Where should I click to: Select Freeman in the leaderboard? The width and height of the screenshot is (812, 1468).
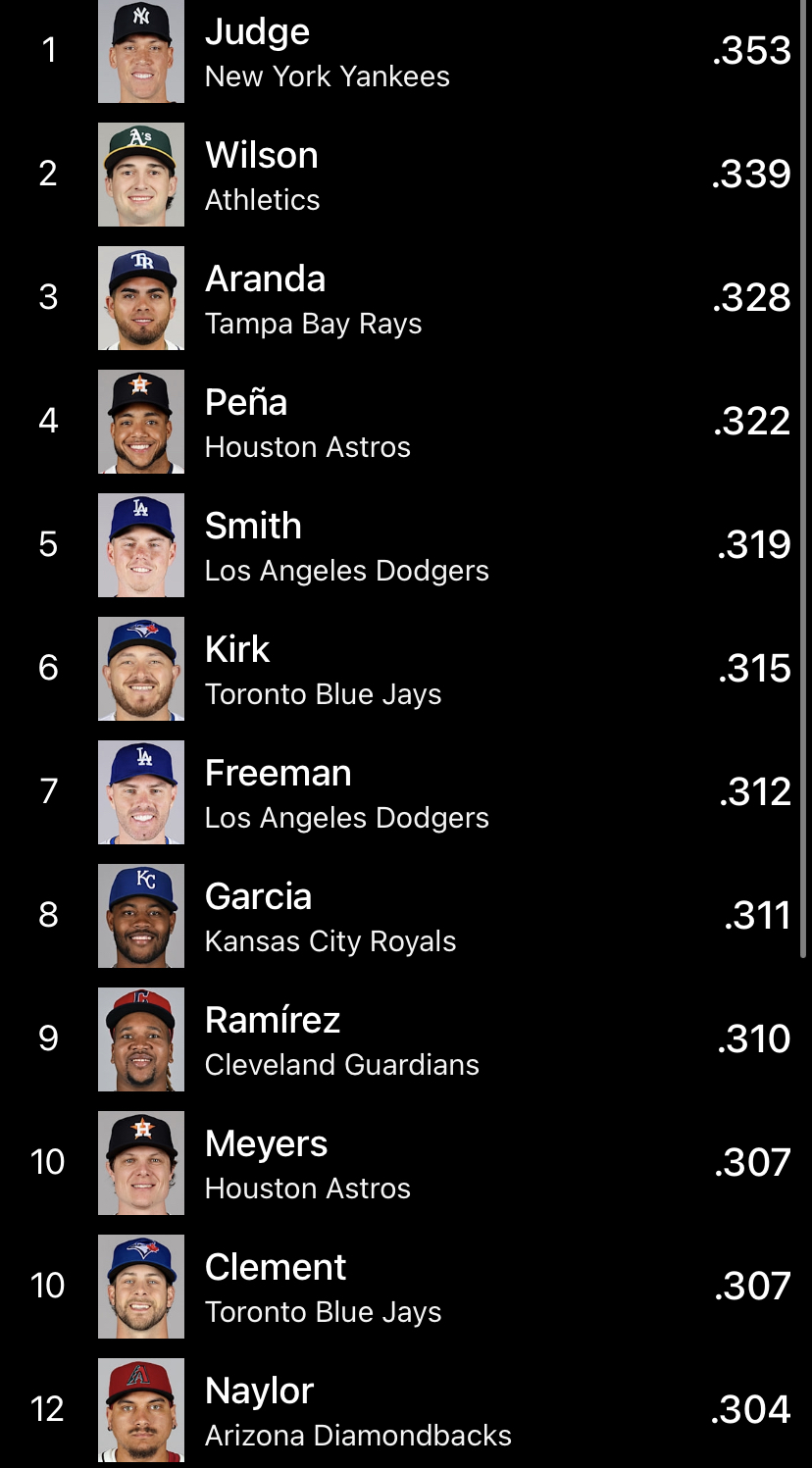pos(406,792)
